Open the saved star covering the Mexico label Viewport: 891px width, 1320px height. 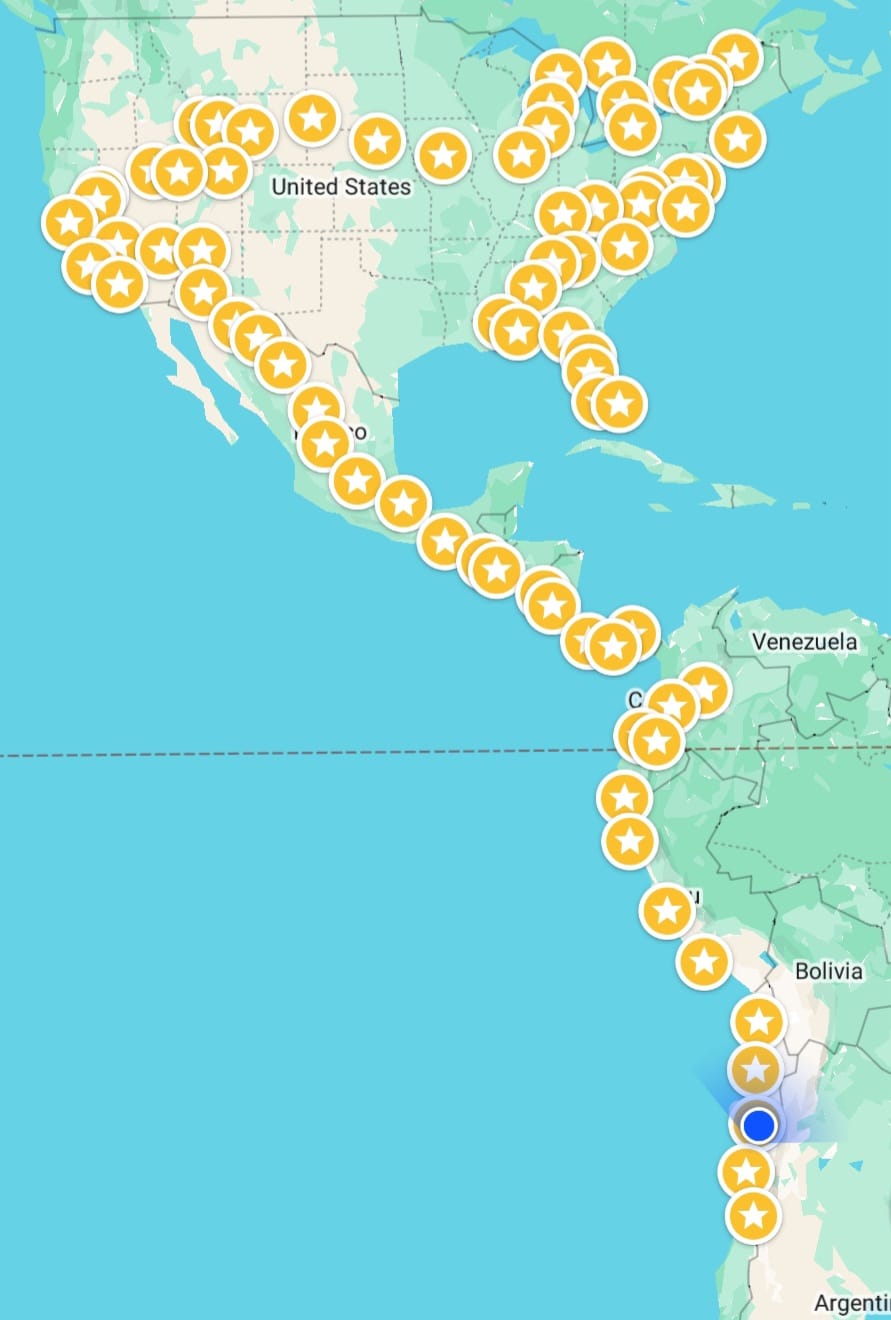tap(323, 444)
